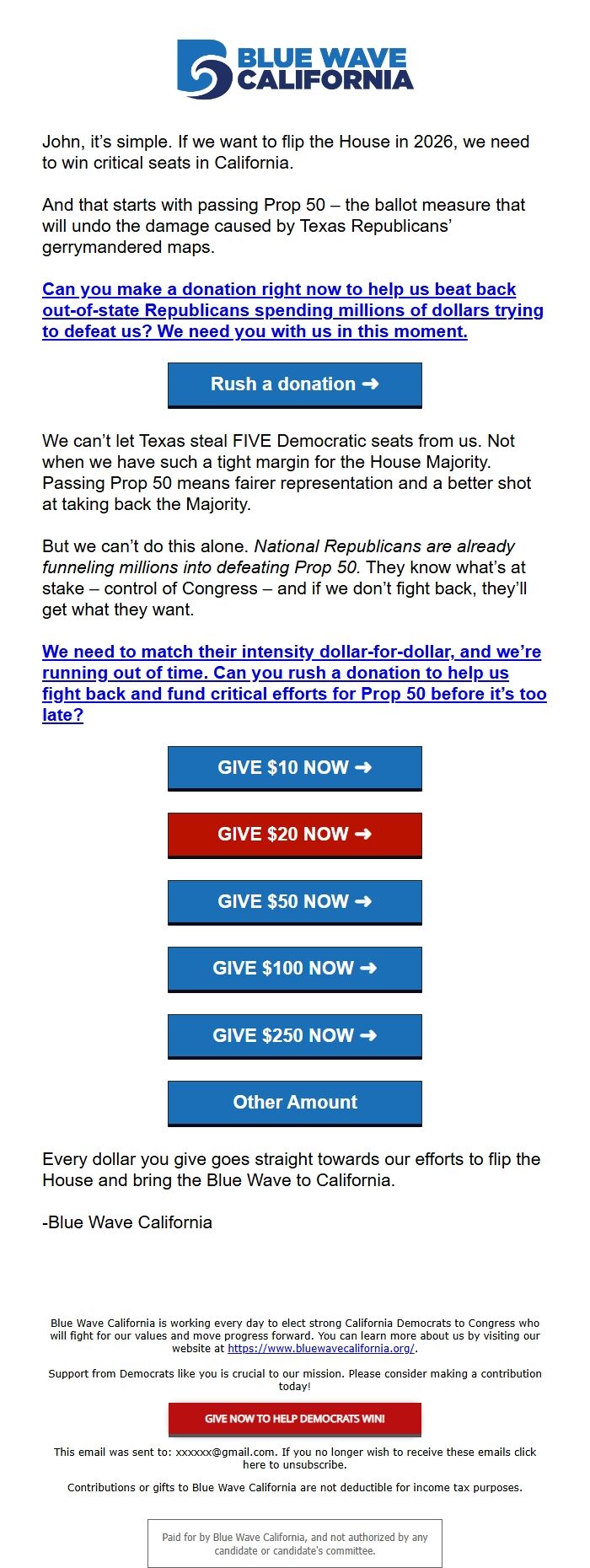590x1568 pixels.
Task: Visit the bluewavecalifornia.org website link
Action: [320, 1349]
